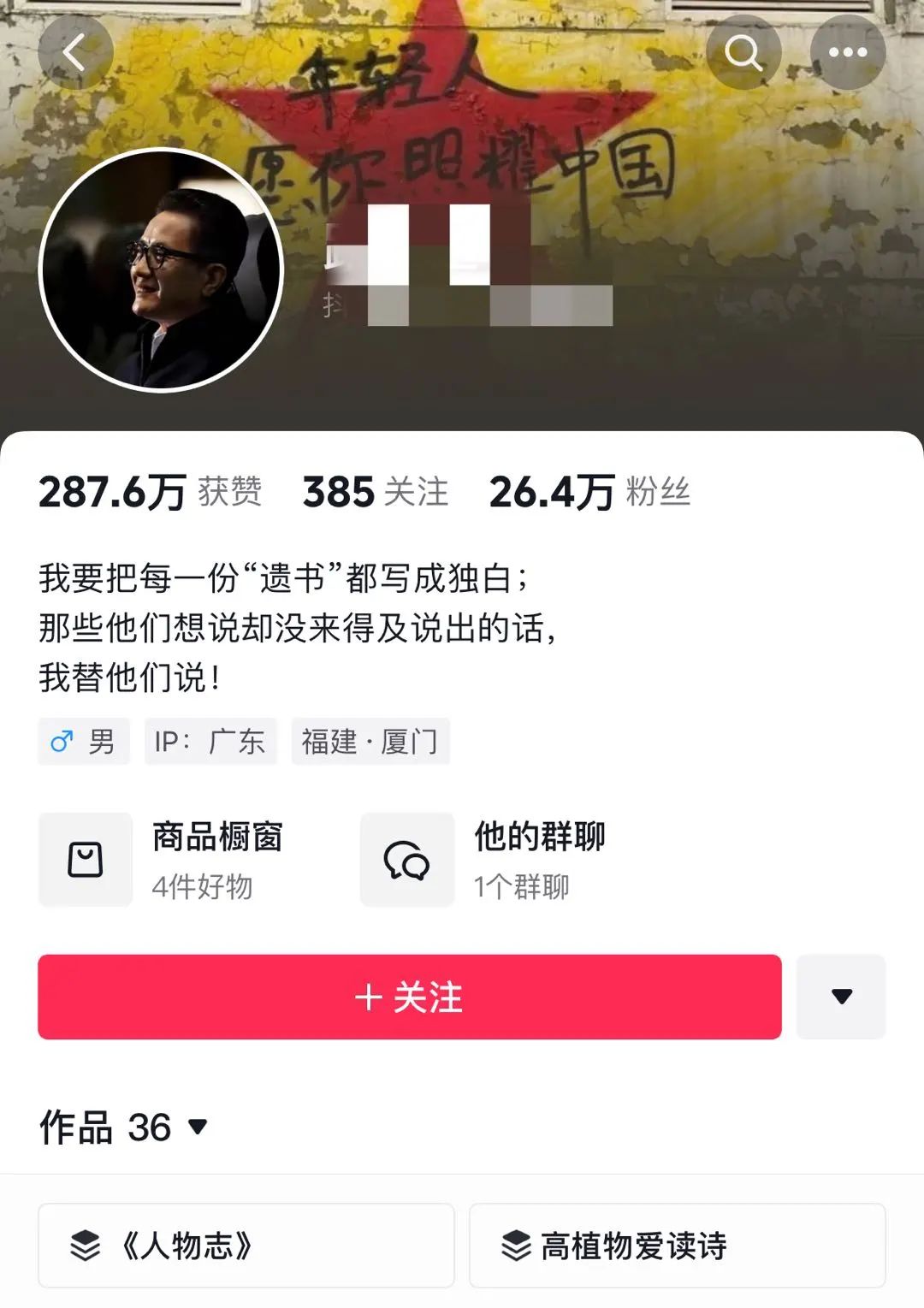924x1308 pixels.
Task: Expand more follow options via red triangle button
Action: (840, 996)
